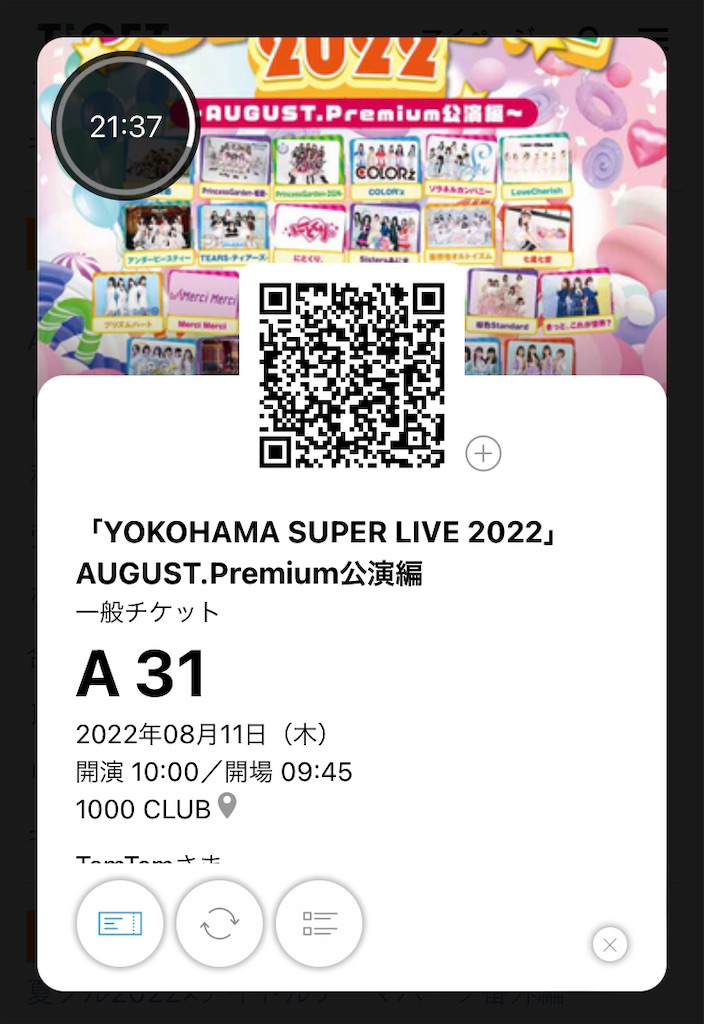Open the 1000 CLUB location pin
Viewport: 704px width, 1024px height.
pyautogui.click(x=227, y=806)
